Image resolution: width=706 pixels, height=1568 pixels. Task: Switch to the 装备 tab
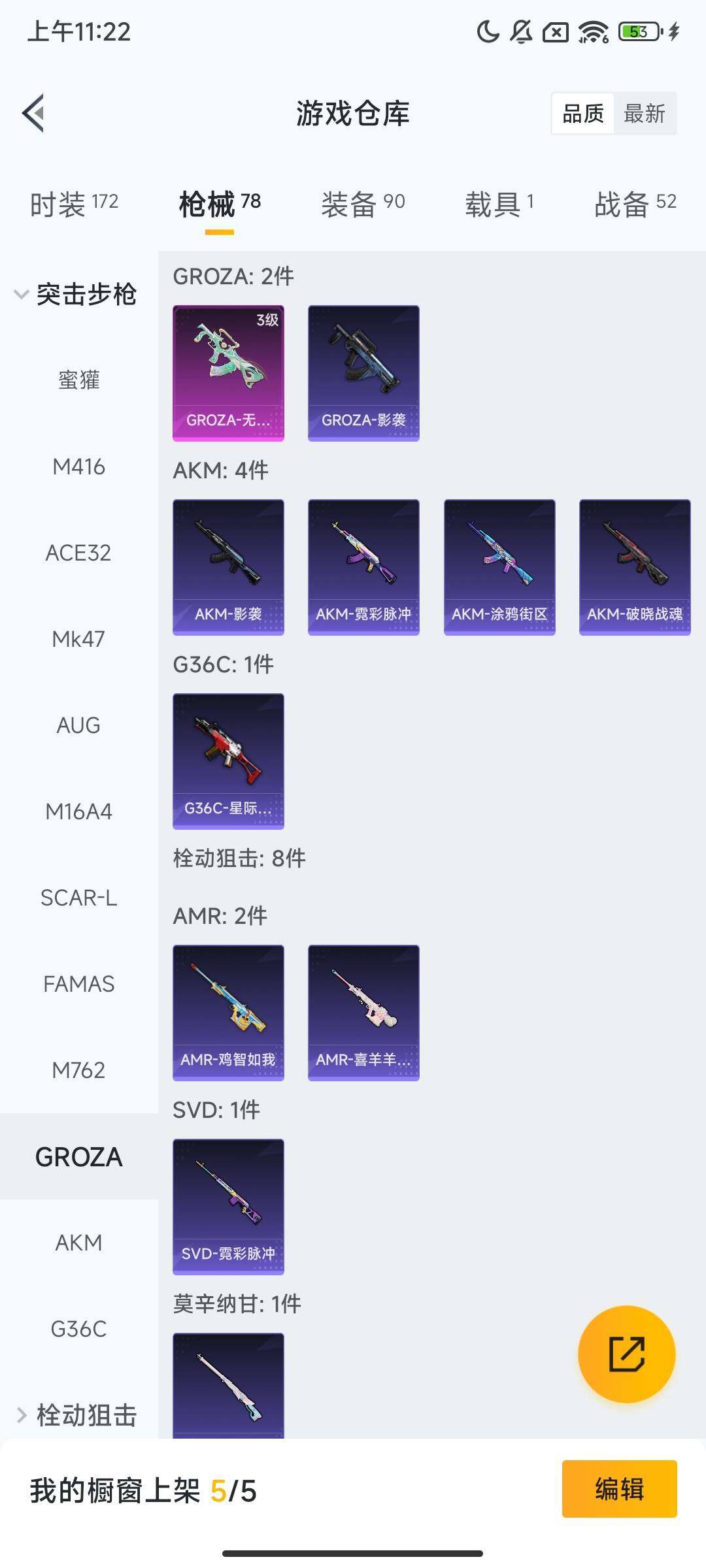[363, 203]
